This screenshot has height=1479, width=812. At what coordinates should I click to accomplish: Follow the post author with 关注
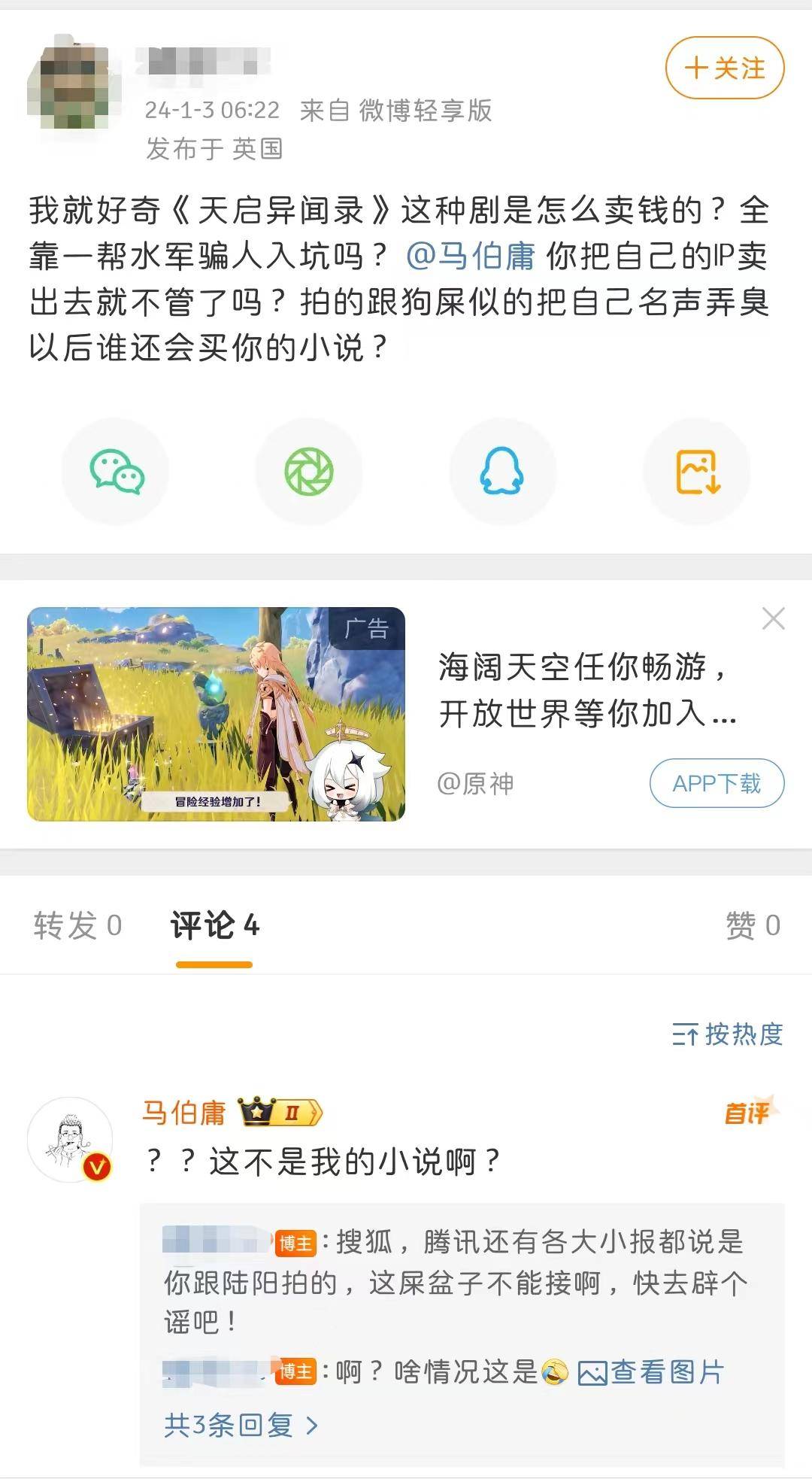coord(724,68)
